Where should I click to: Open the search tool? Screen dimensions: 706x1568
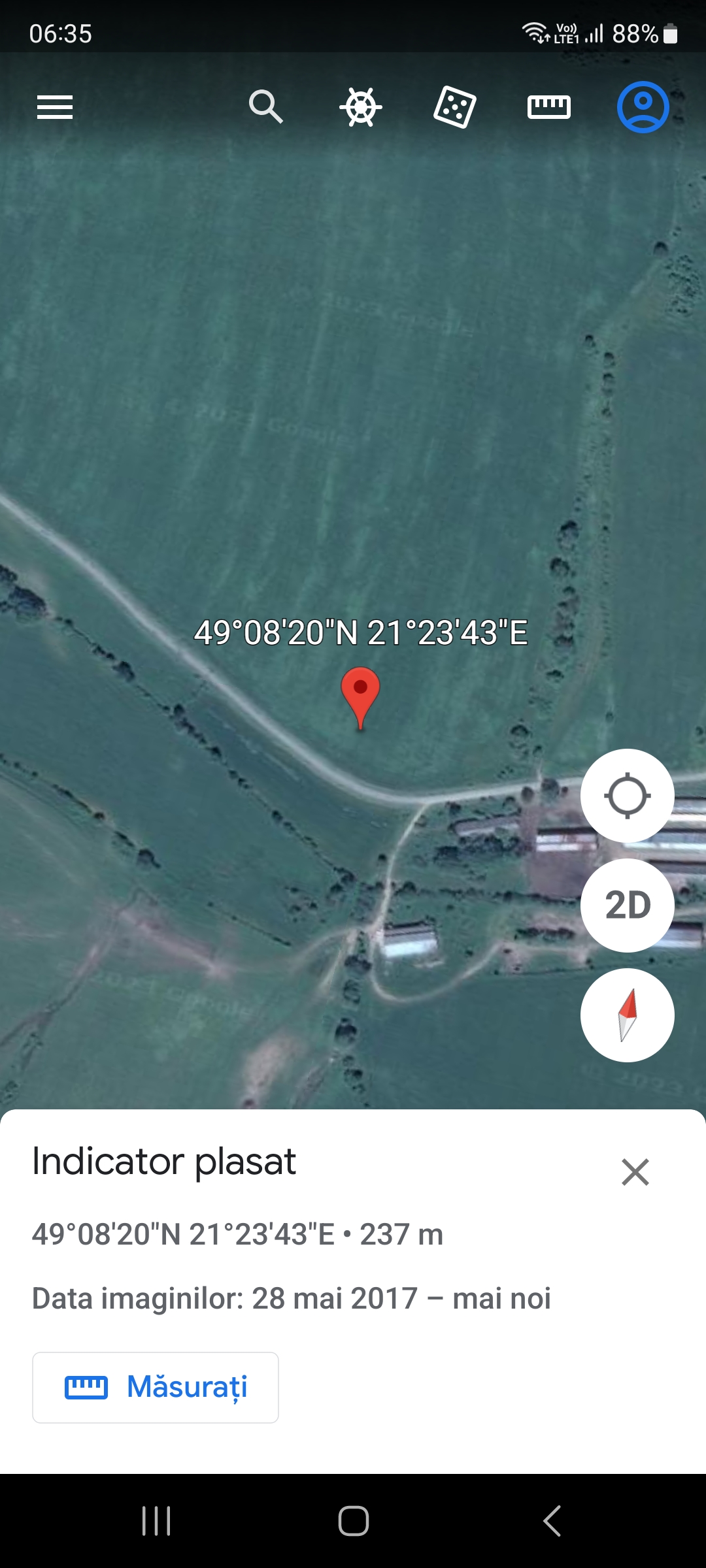click(265, 106)
